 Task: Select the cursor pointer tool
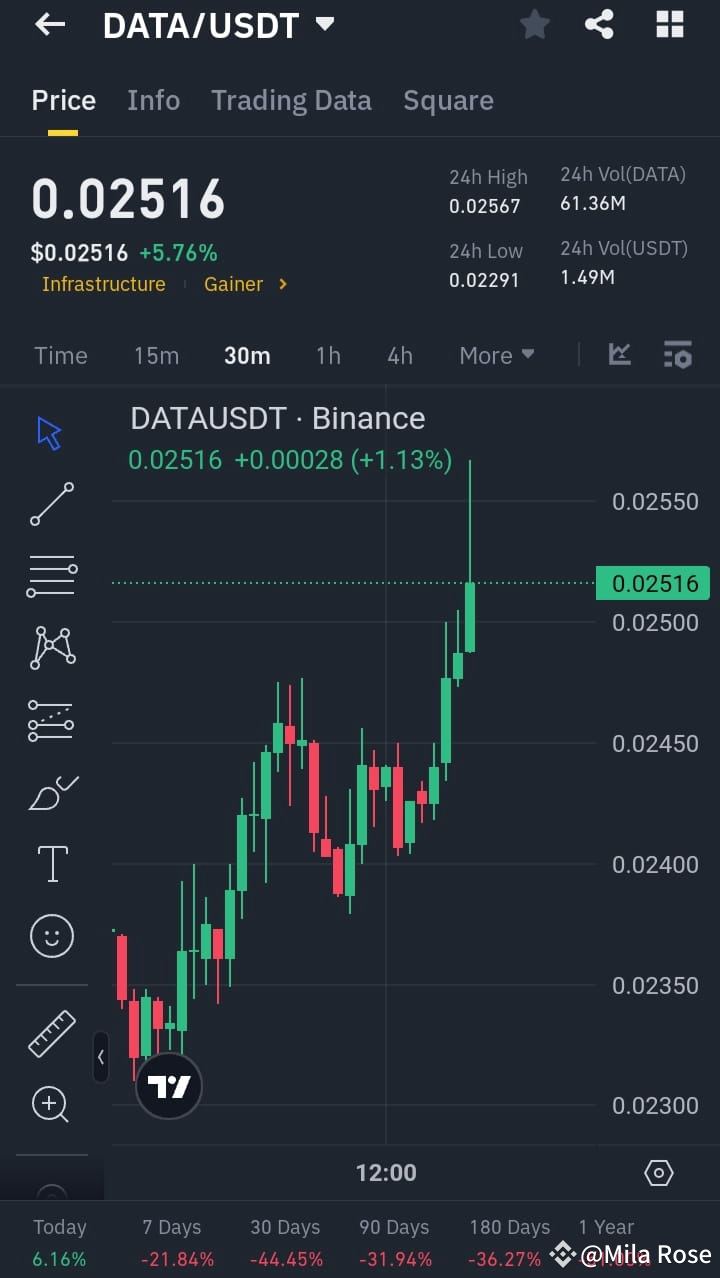coord(47,432)
